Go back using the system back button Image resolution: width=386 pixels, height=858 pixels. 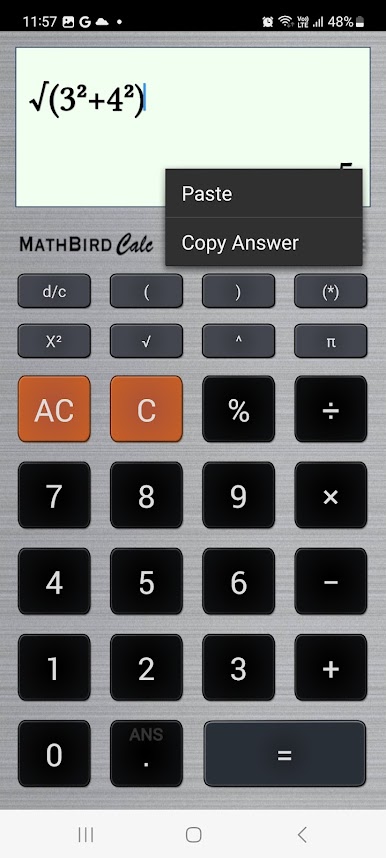click(x=302, y=834)
